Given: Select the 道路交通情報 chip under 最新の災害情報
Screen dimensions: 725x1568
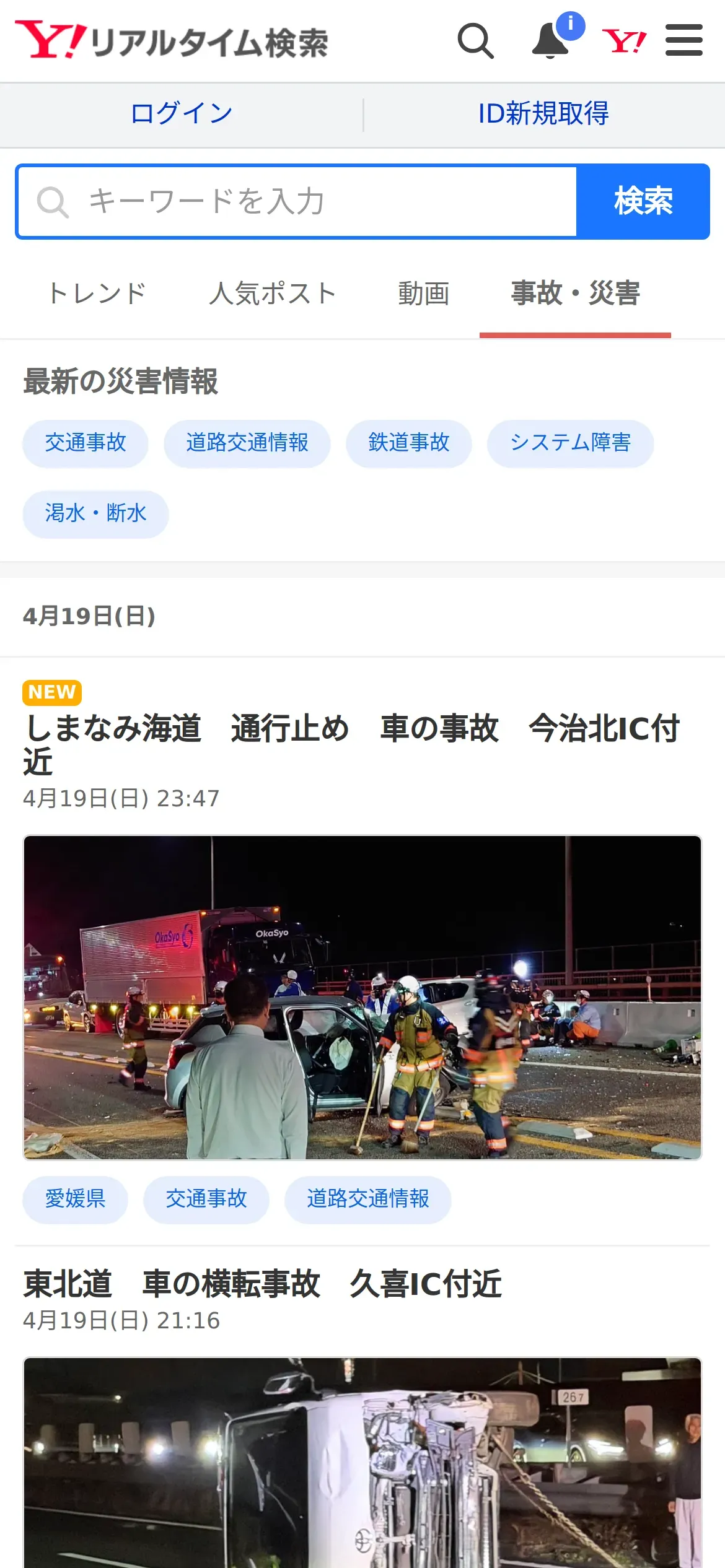Looking at the screenshot, I should point(247,443).
